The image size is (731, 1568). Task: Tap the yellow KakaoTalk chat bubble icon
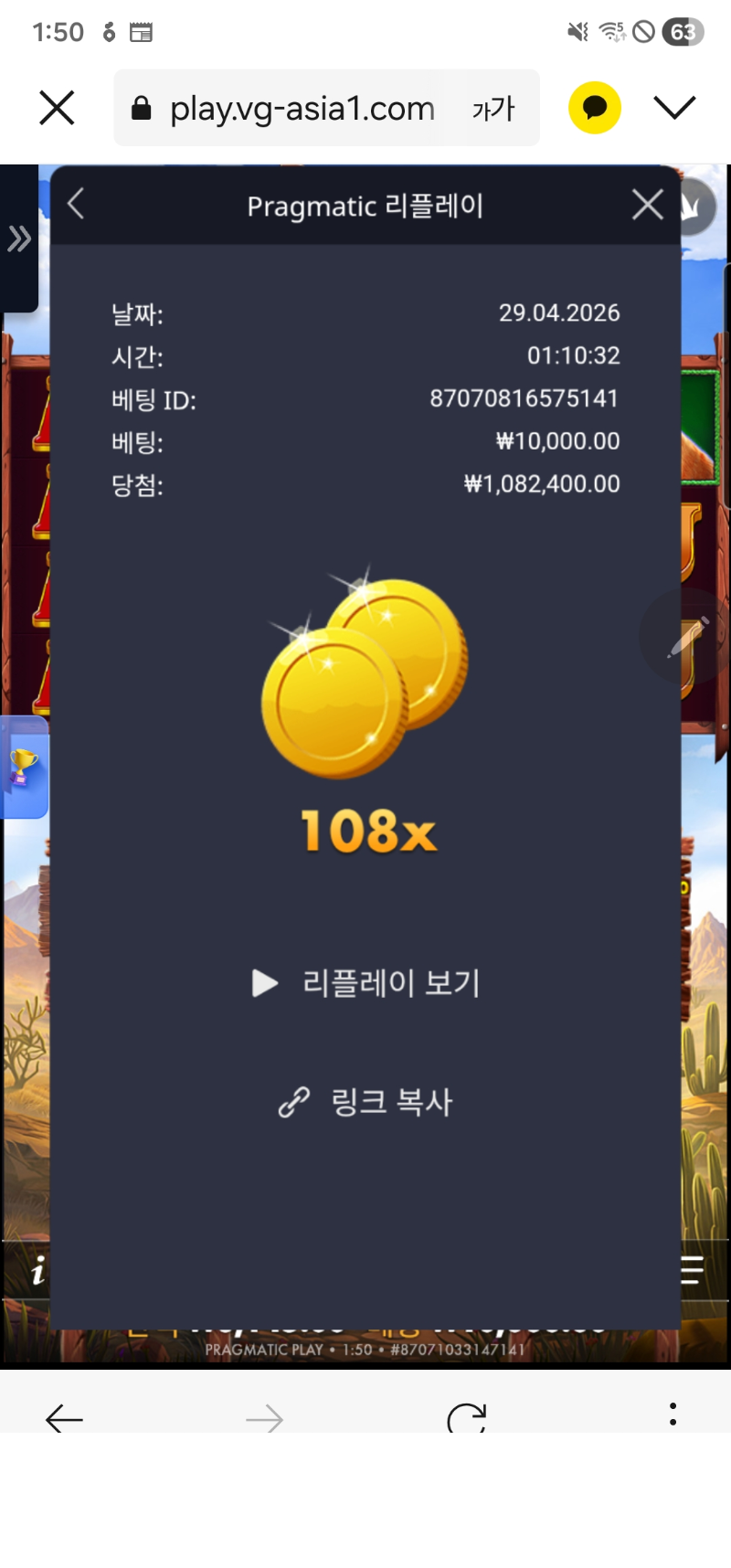click(595, 108)
